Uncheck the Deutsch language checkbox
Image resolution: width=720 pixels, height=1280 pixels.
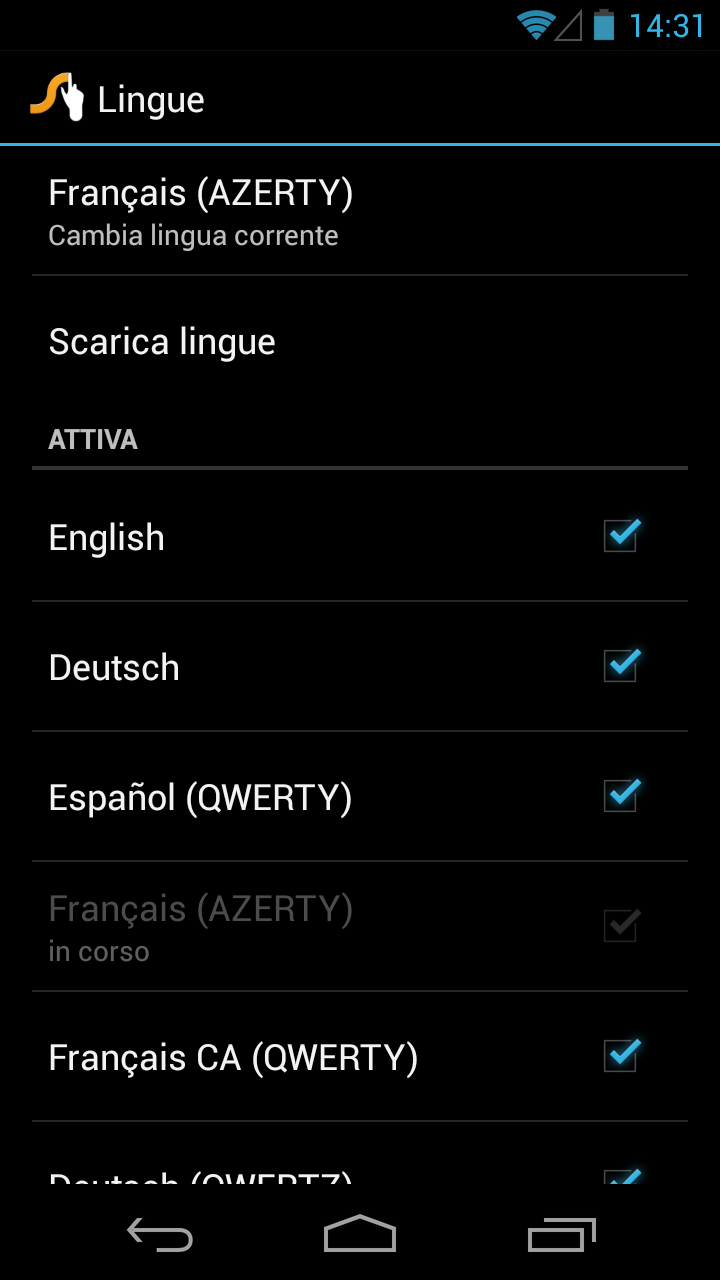[621, 666]
